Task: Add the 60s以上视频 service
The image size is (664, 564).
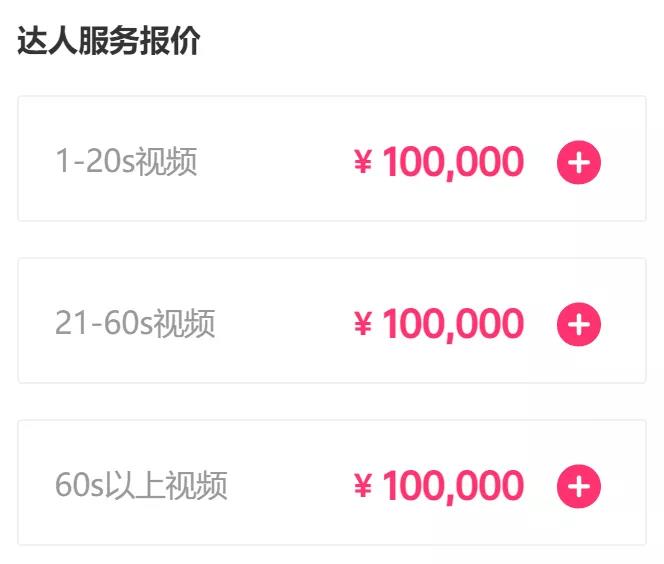Action: click(578, 487)
